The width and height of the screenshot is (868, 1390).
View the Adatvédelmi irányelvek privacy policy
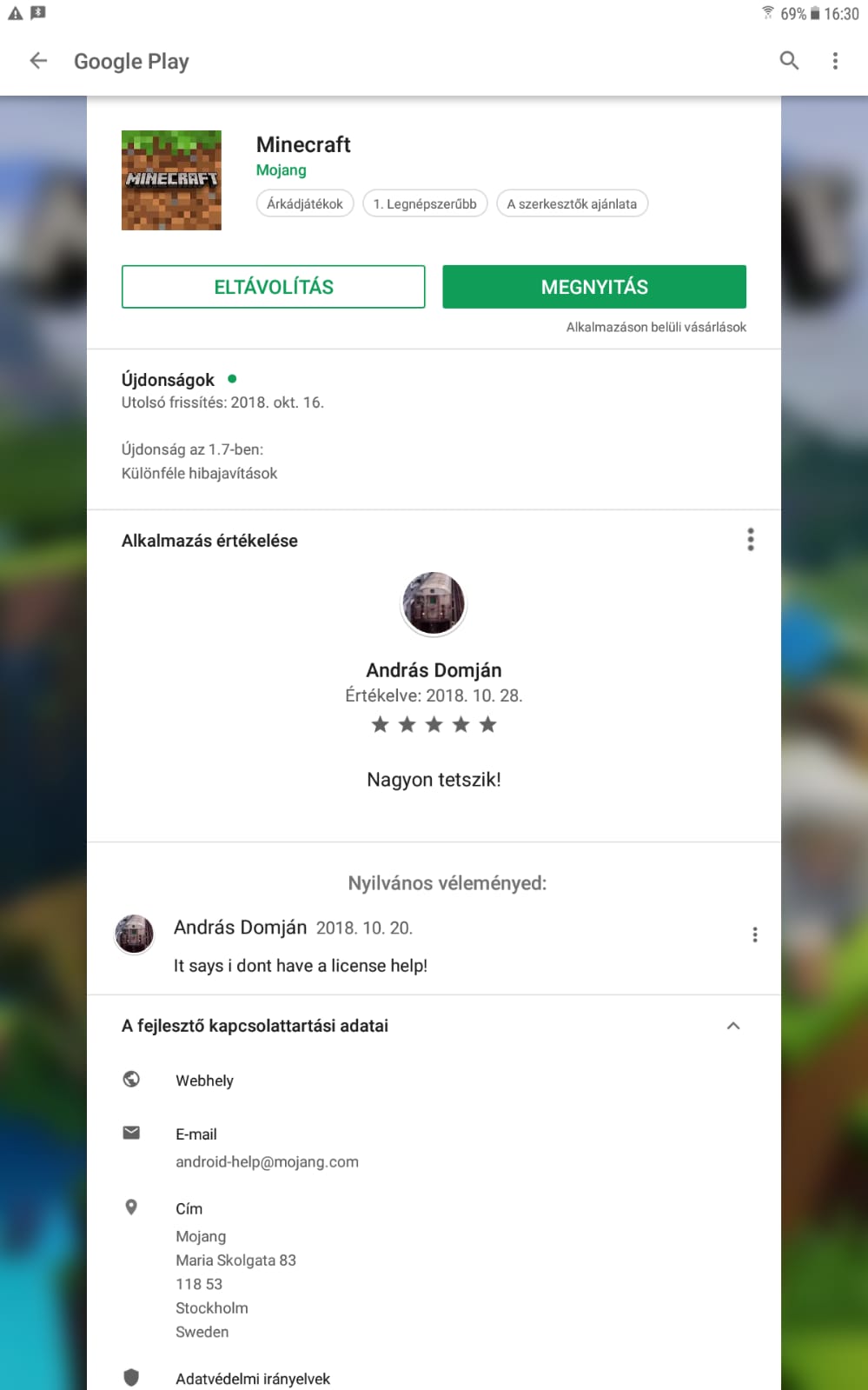(253, 1379)
